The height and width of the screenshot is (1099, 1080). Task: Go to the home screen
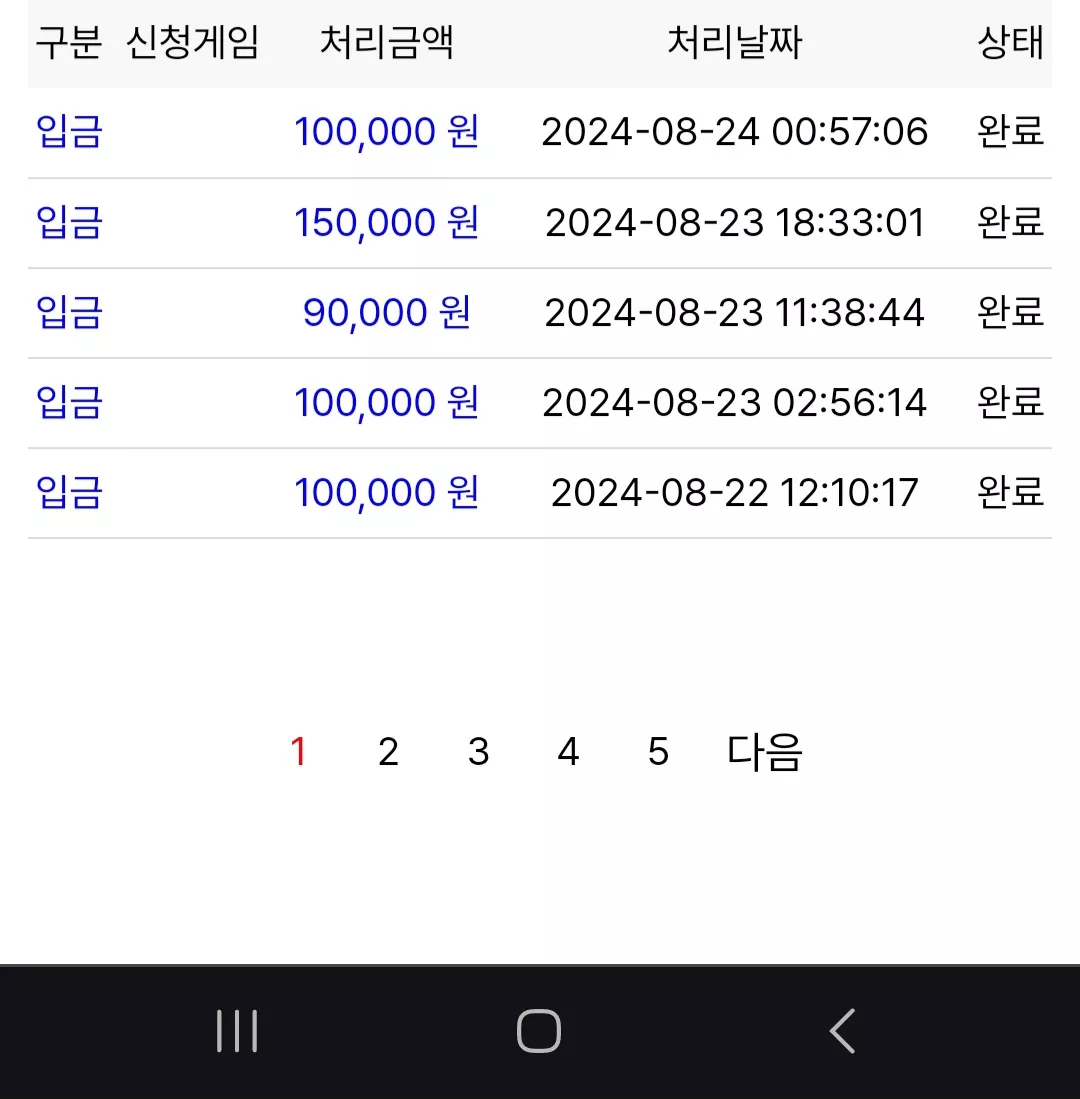[x=539, y=1031]
